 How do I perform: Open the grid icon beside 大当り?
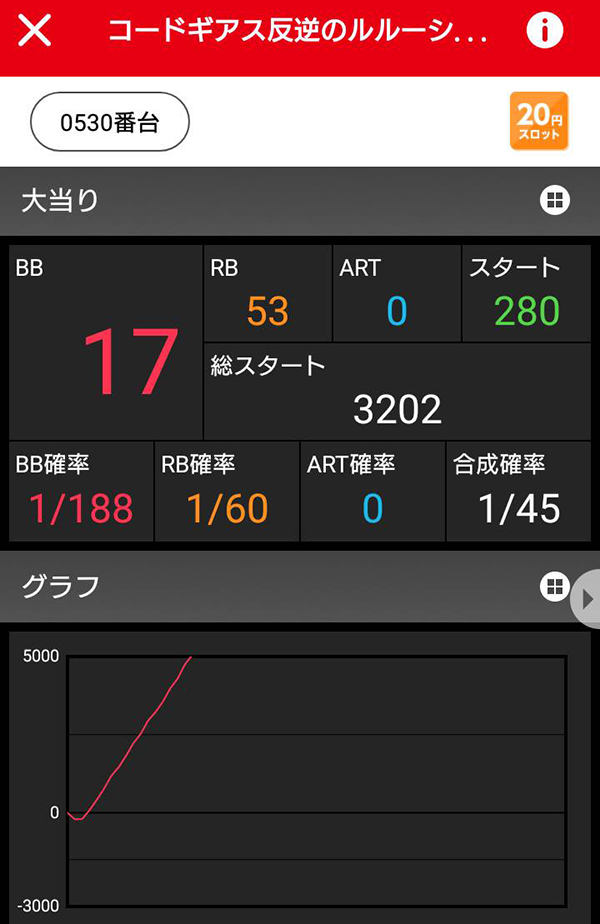554,200
